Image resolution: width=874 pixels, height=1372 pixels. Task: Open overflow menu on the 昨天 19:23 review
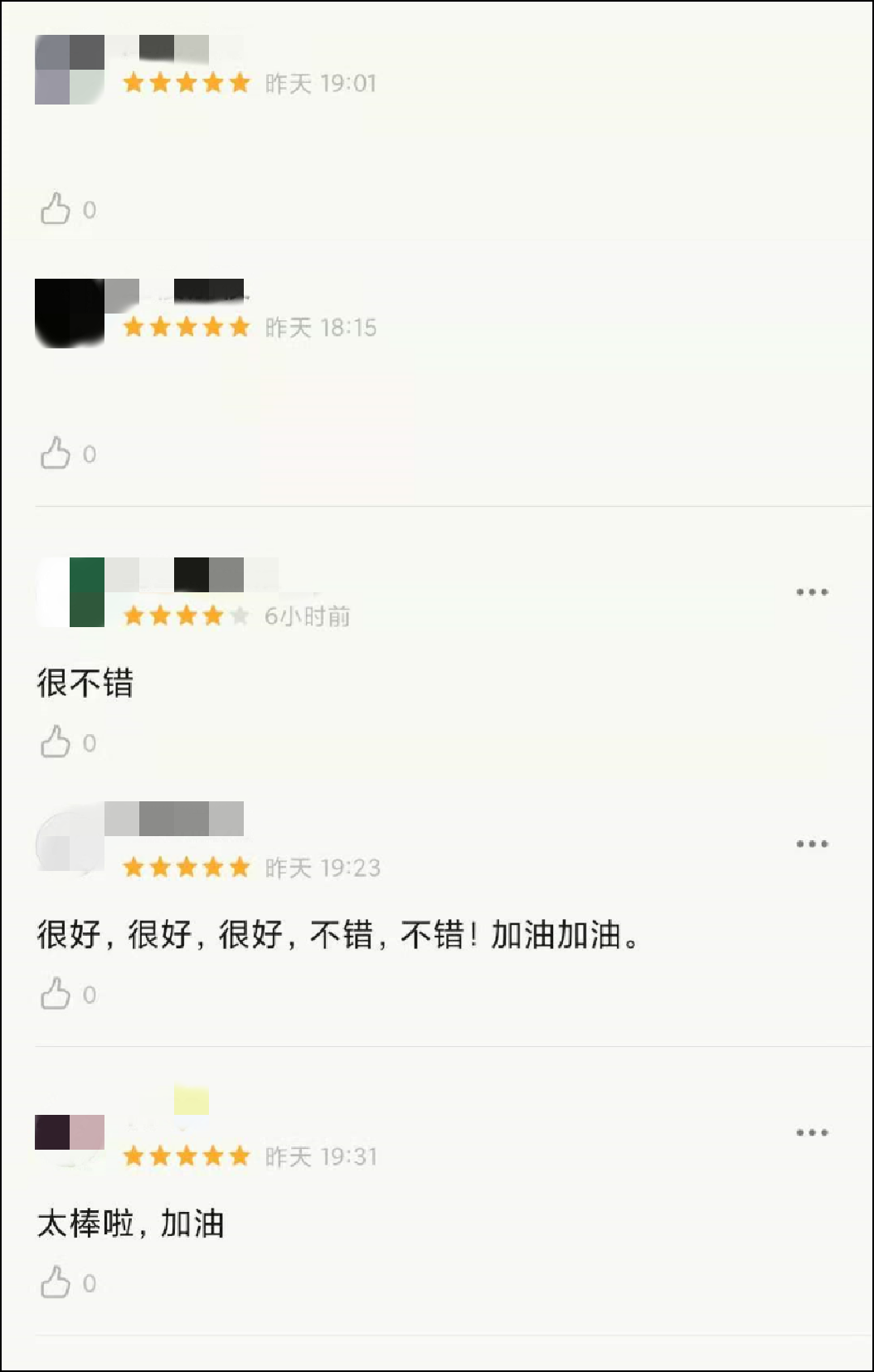click(812, 844)
